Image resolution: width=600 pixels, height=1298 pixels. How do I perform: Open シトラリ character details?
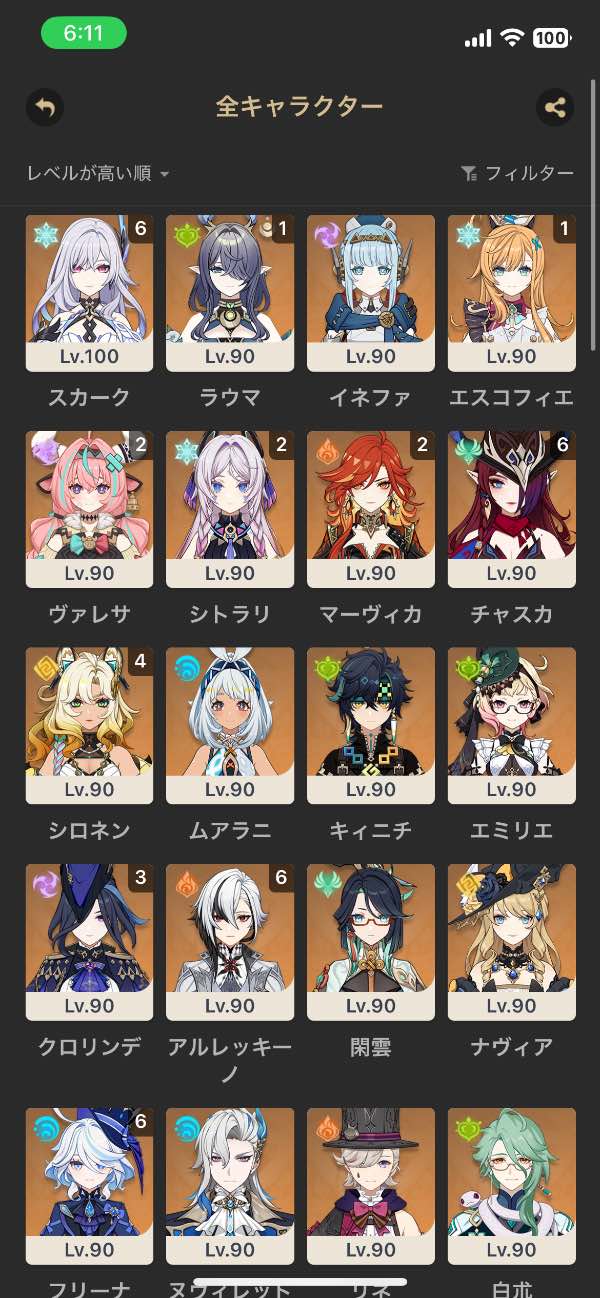[x=230, y=509]
